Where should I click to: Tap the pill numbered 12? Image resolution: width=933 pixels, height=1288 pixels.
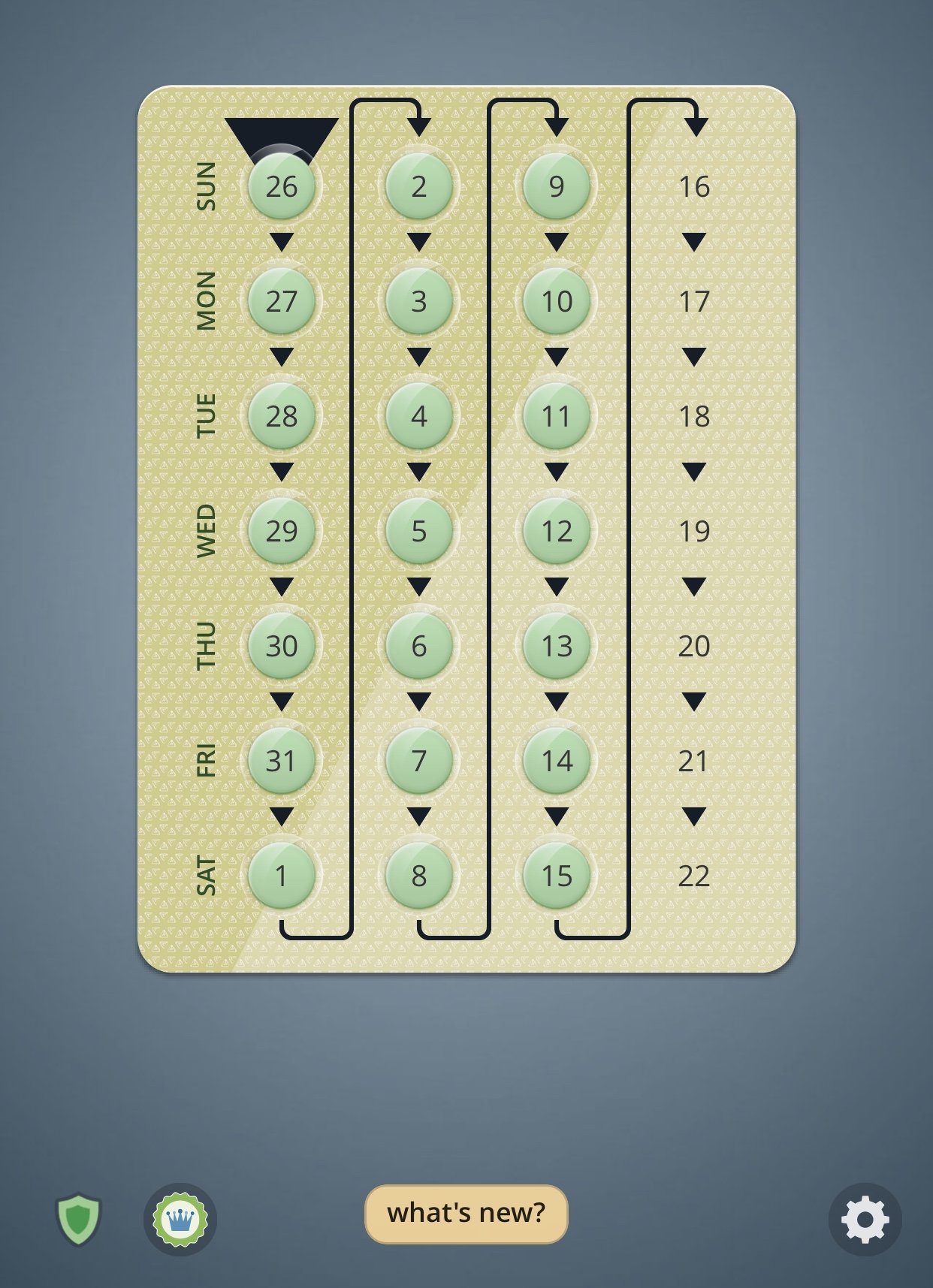pyautogui.click(x=557, y=531)
